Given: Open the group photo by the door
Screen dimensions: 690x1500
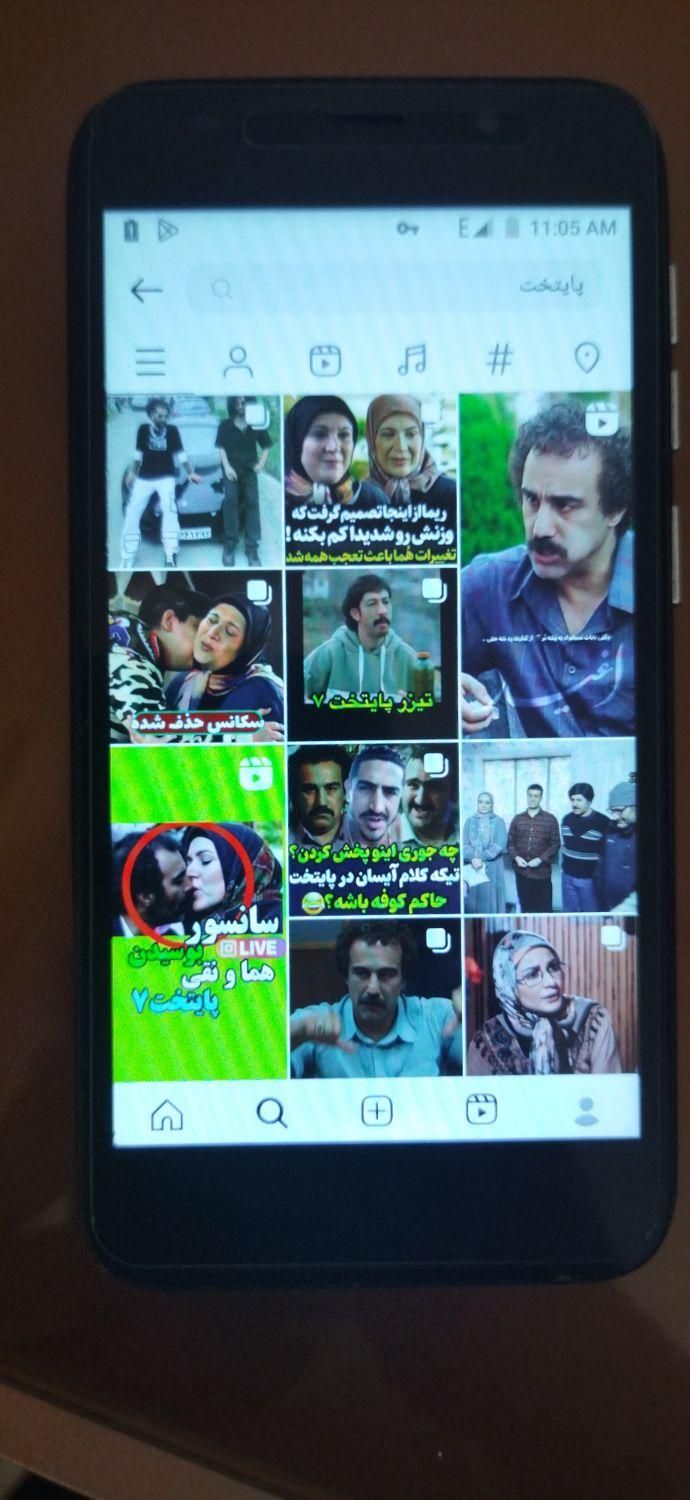Looking at the screenshot, I should pos(548,828).
